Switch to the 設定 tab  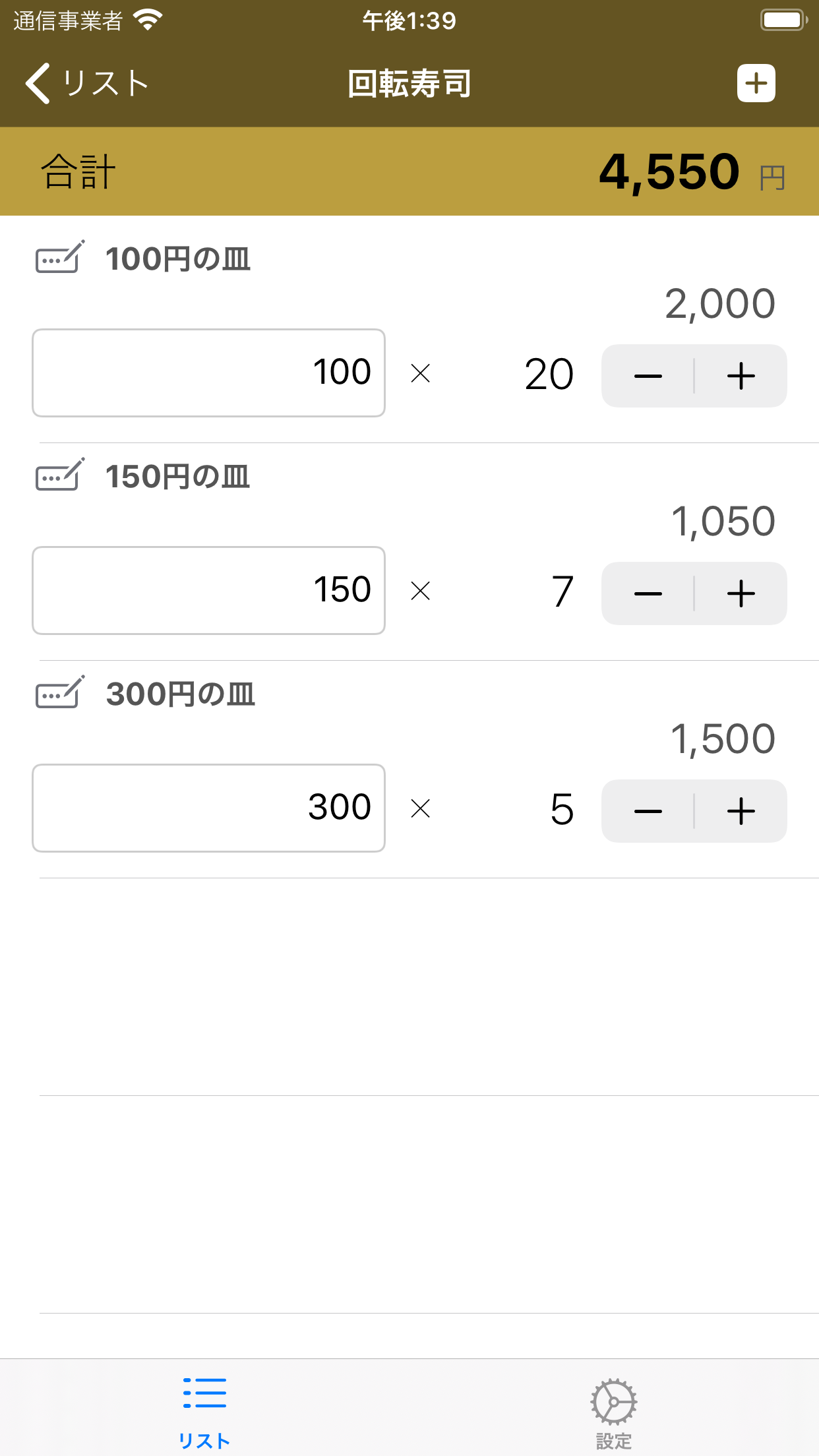tap(613, 1411)
